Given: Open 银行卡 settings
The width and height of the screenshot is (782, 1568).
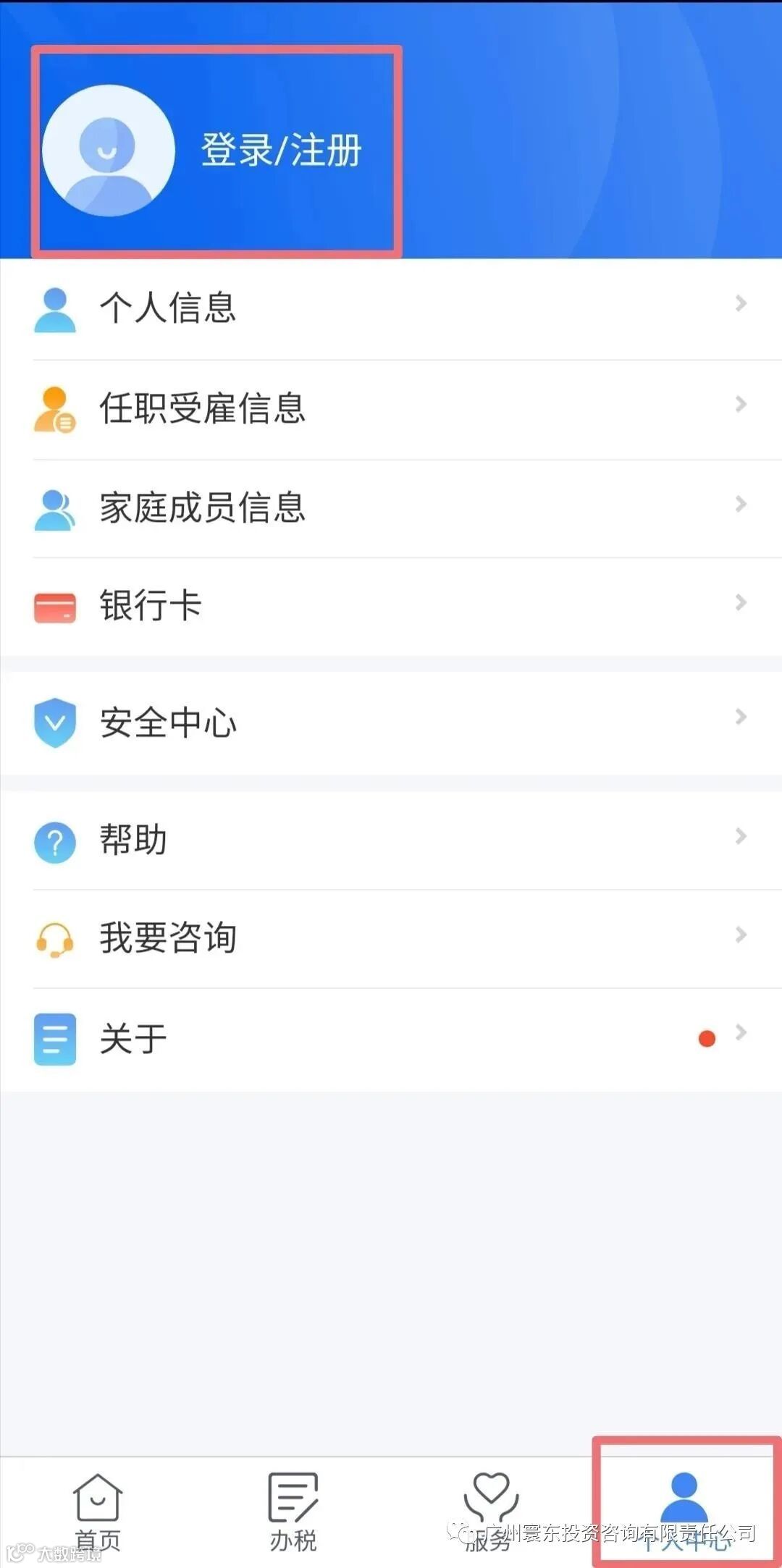Looking at the screenshot, I should pos(391,605).
